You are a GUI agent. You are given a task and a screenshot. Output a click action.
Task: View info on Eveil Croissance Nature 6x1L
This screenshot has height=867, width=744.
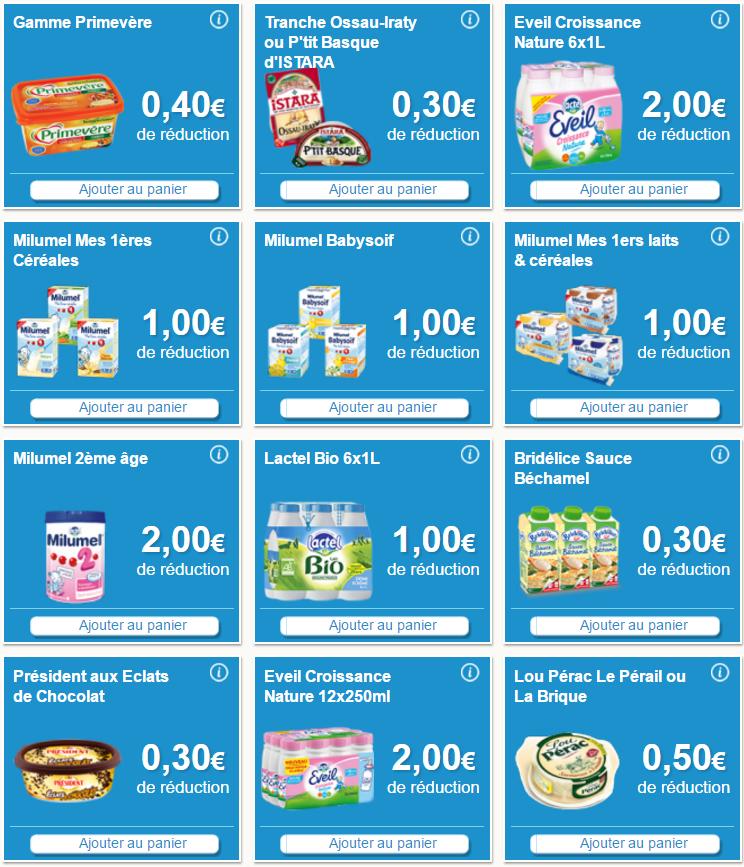[x=719, y=19]
